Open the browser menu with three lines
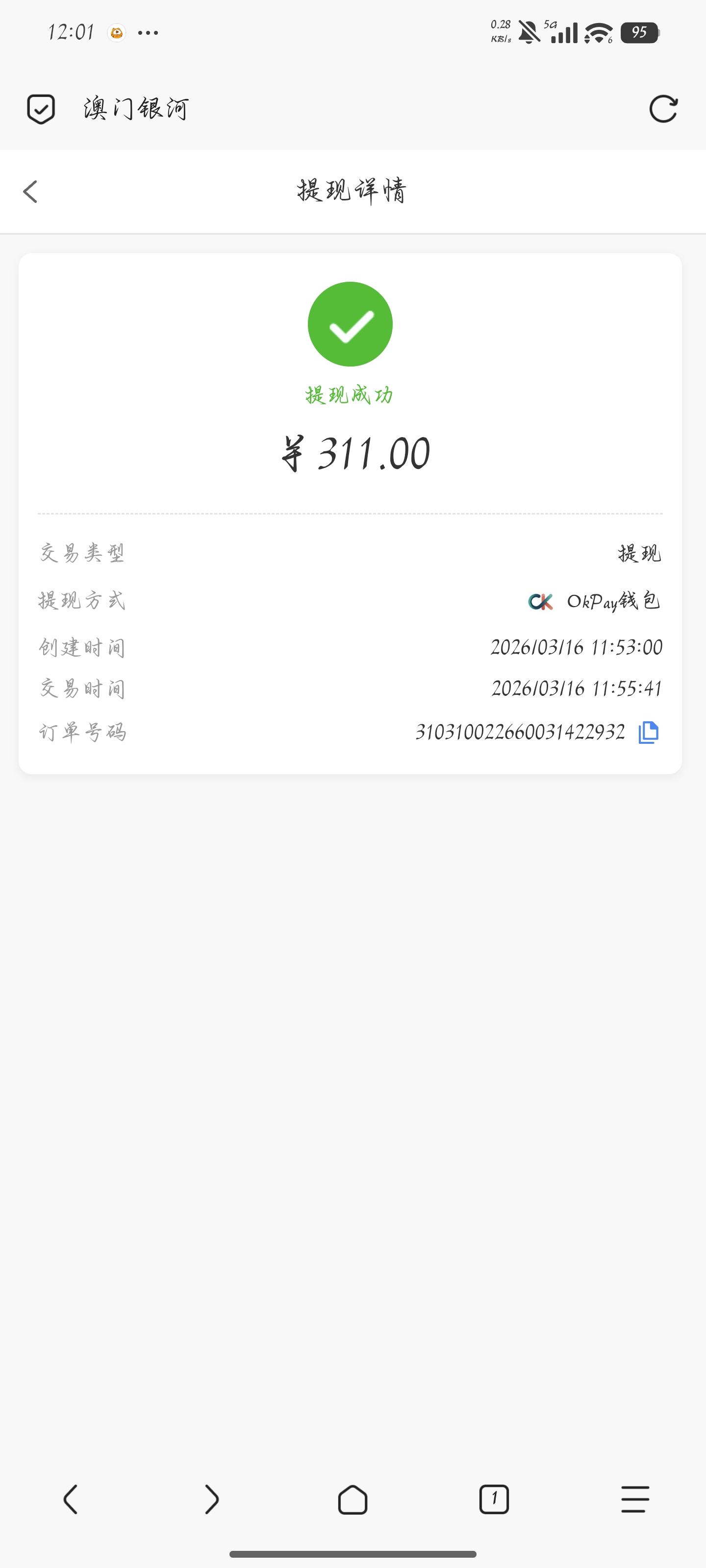The height and width of the screenshot is (1568, 706). click(635, 1499)
